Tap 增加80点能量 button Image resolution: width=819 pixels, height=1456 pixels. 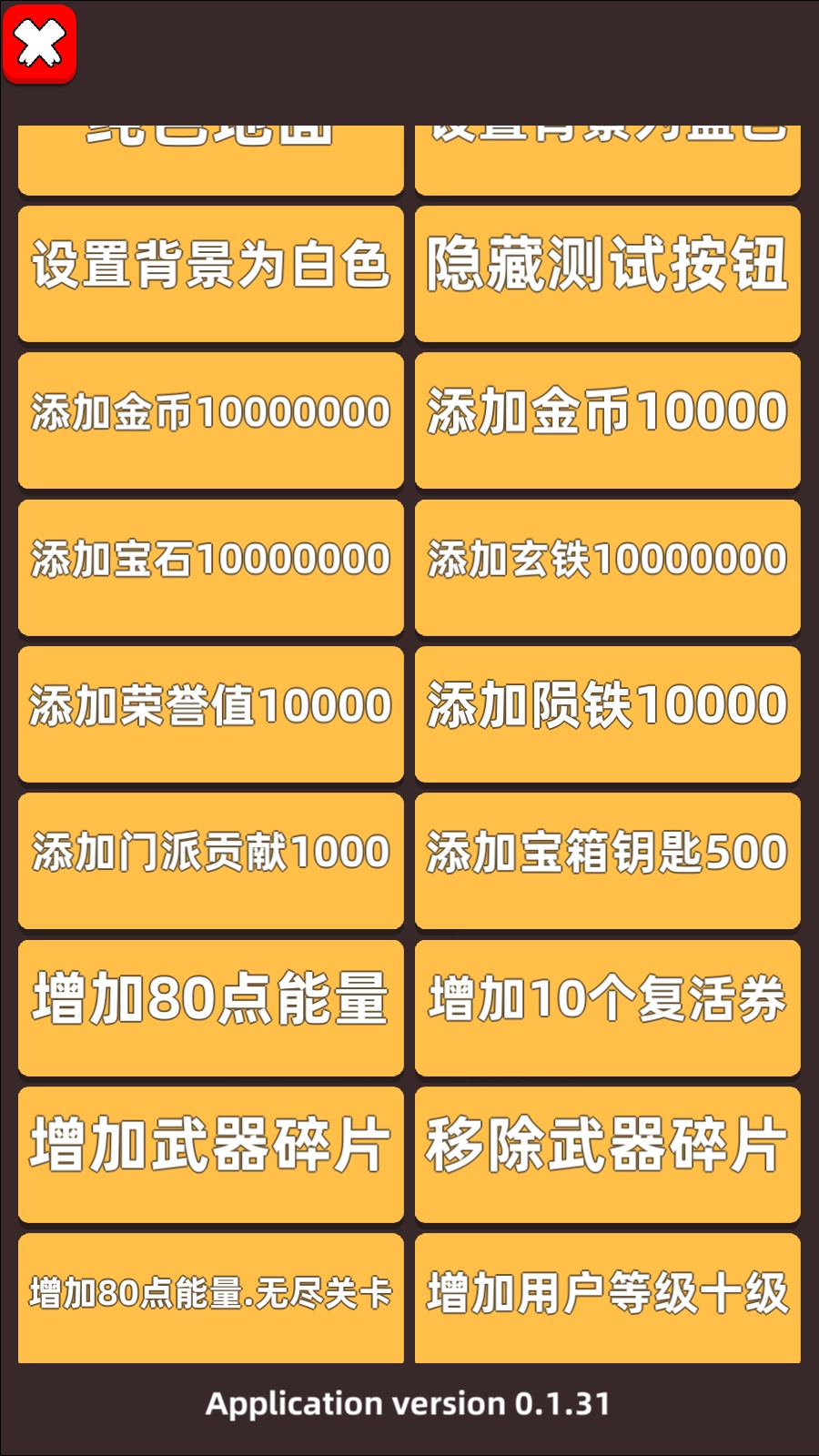click(x=210, y=1006)
